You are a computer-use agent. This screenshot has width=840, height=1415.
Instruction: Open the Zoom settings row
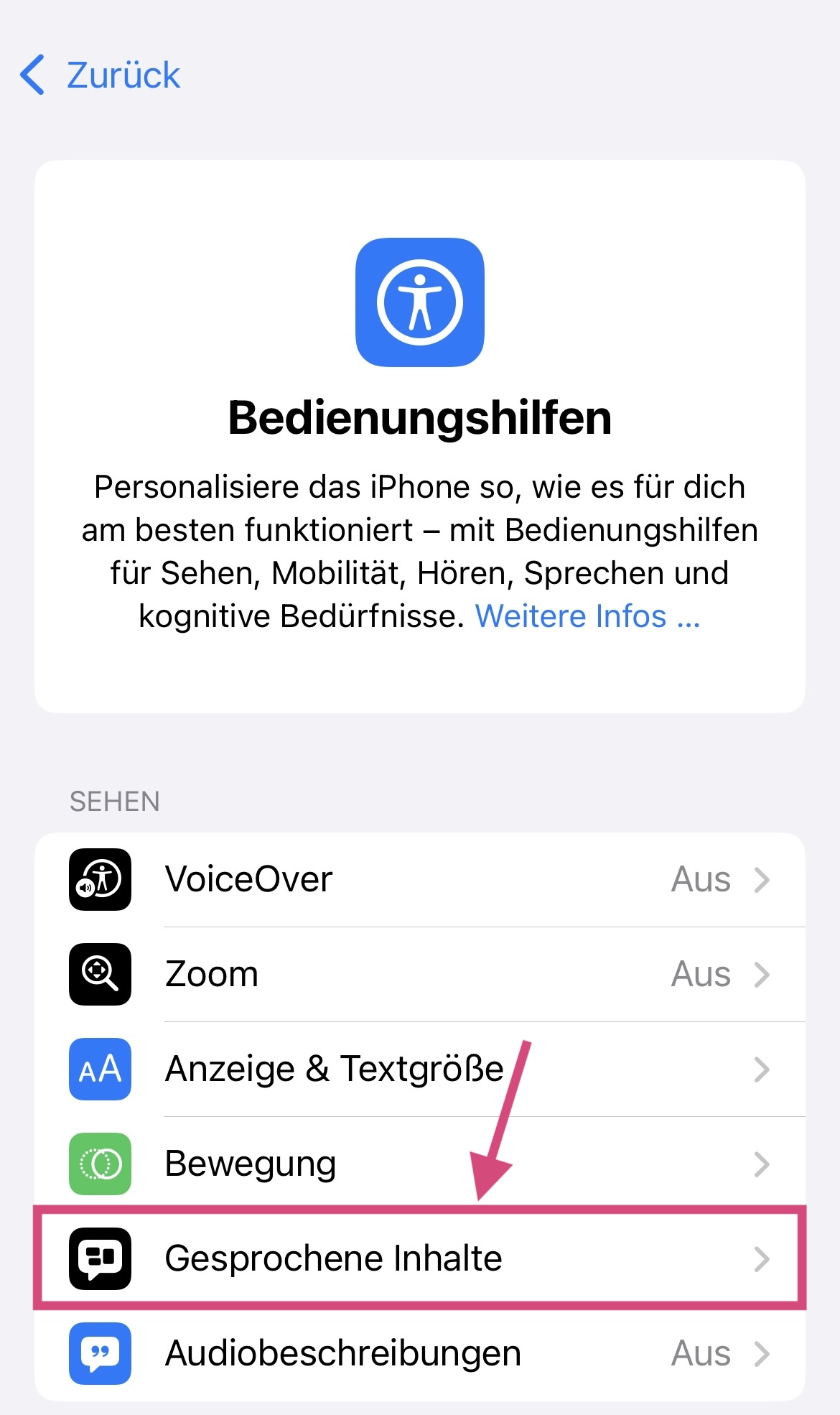click(419, 975)
